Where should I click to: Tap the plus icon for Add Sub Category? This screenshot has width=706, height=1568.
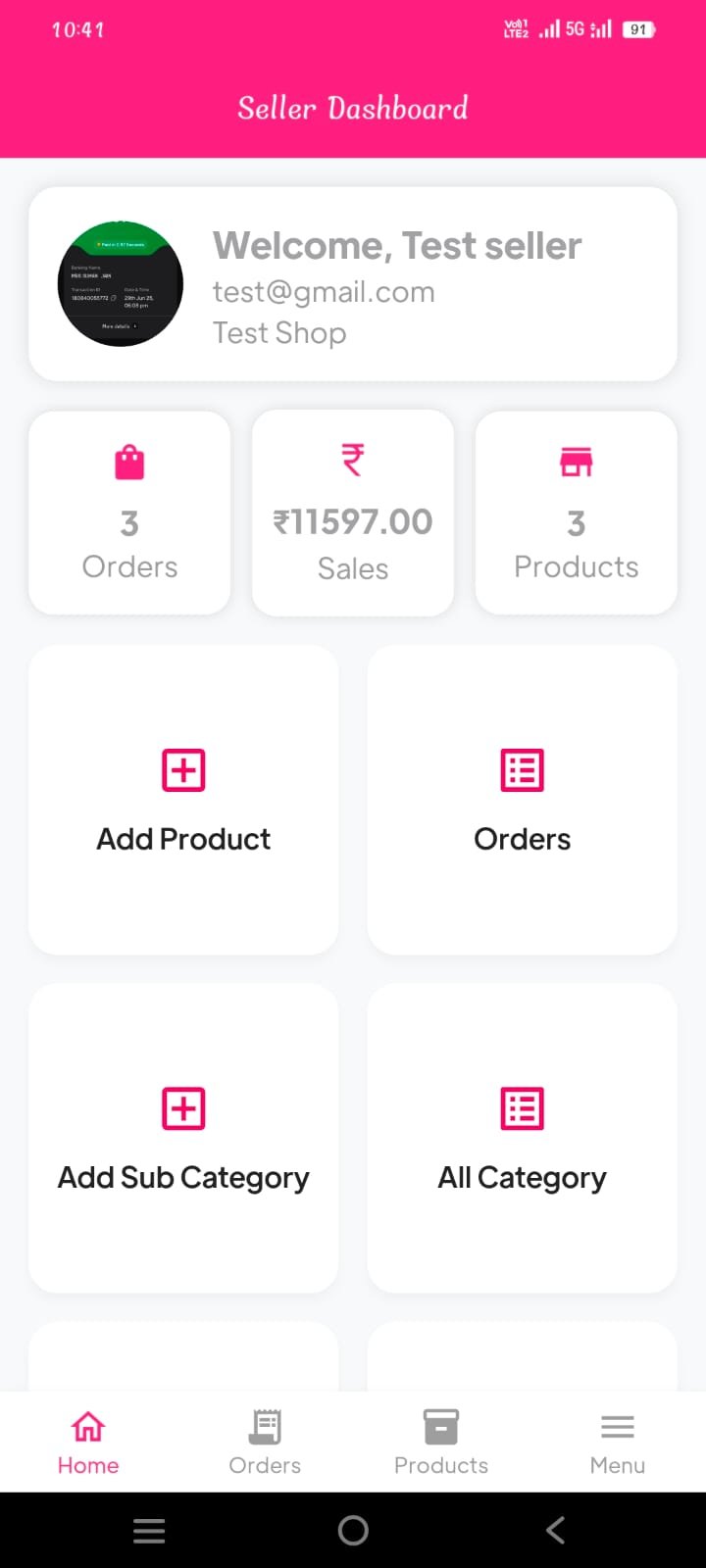(182, 1108)
